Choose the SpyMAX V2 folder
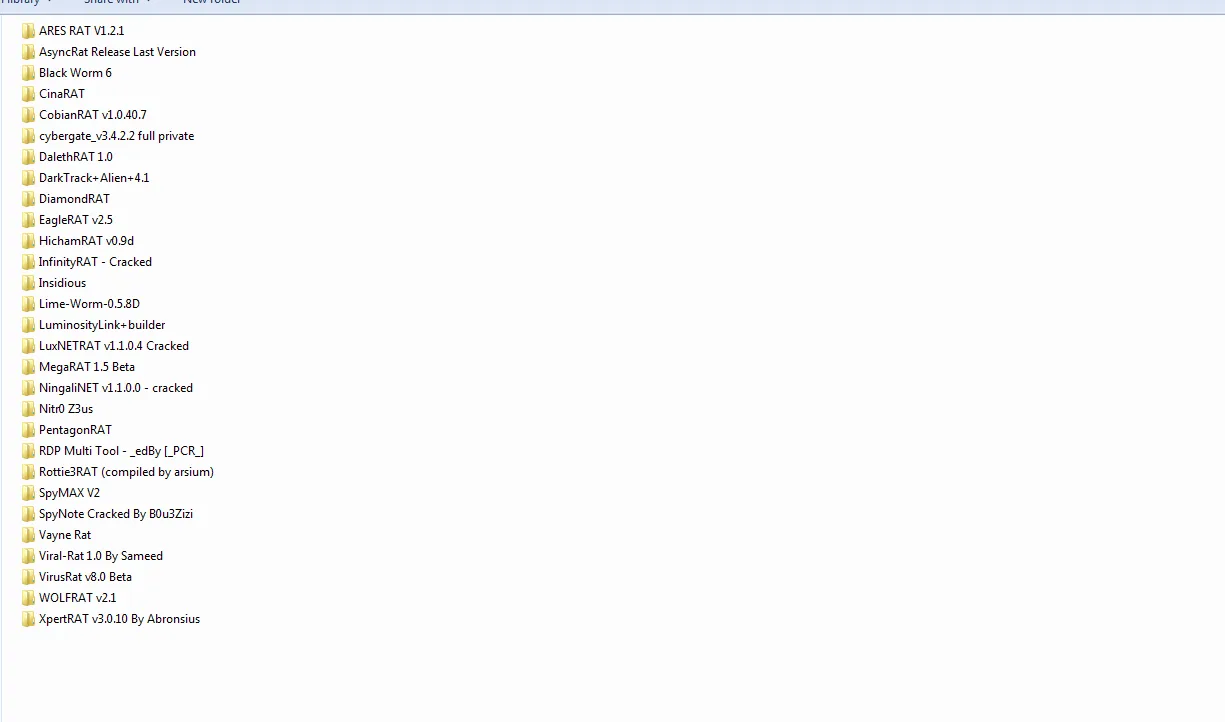 [69, 493]
